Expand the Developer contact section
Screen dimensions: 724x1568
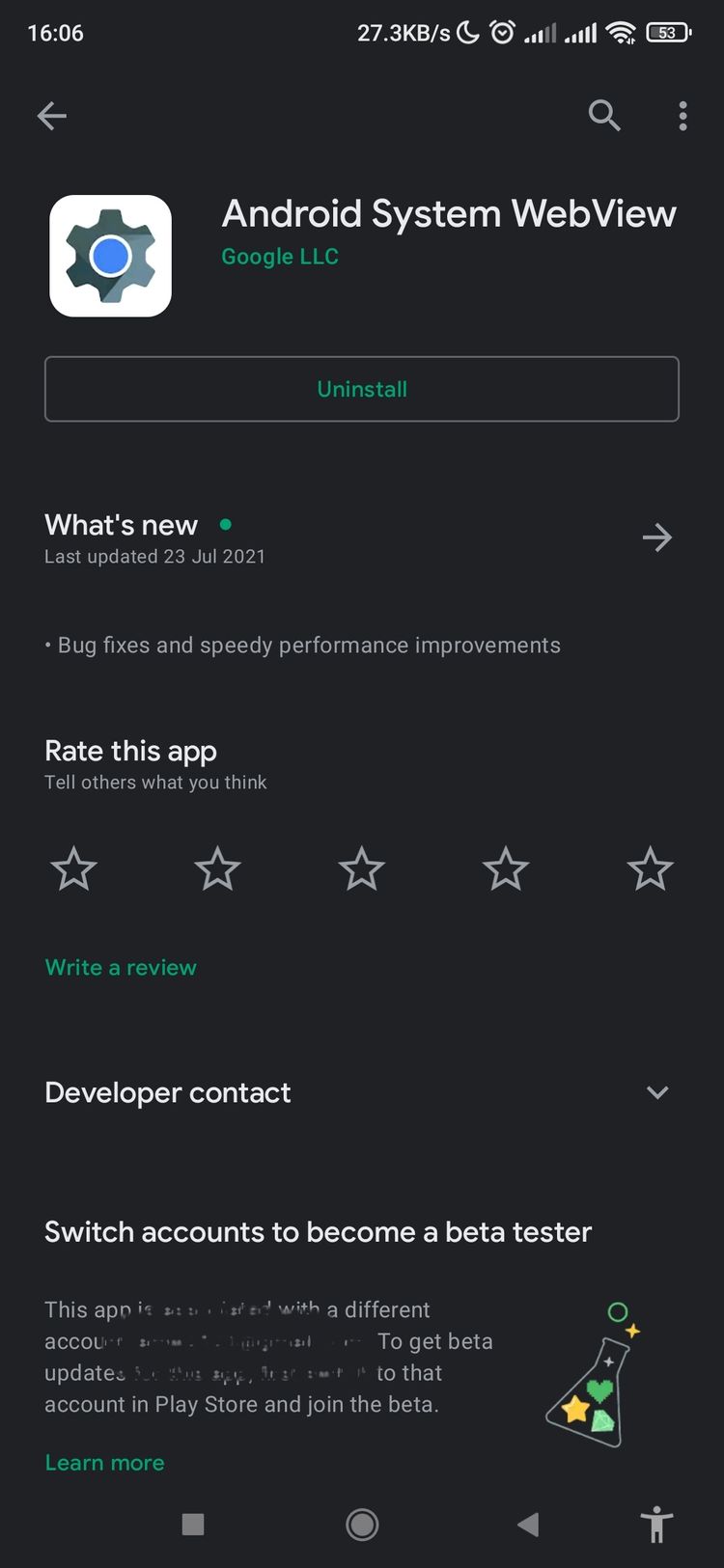(x=657, y=1092)
